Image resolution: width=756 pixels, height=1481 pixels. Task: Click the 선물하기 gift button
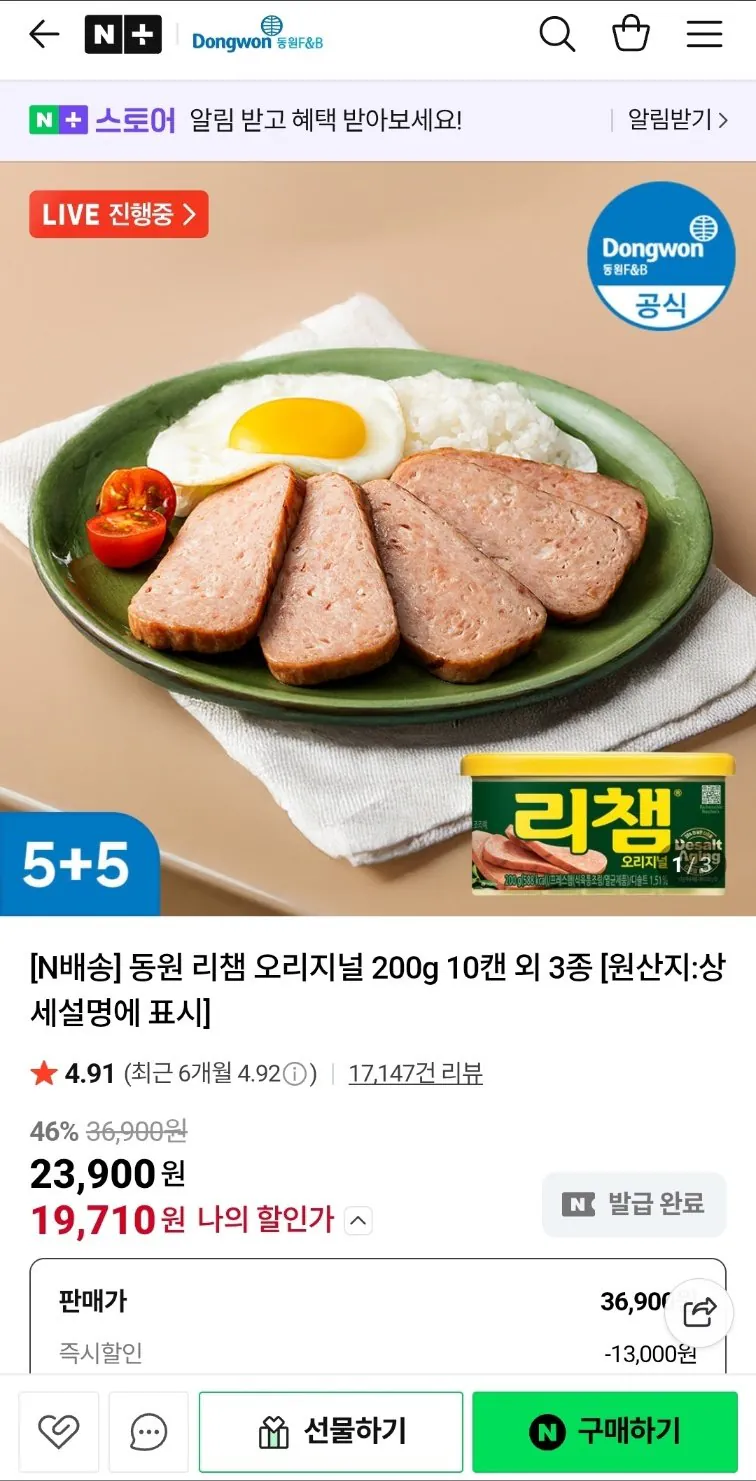(331, 1432)
